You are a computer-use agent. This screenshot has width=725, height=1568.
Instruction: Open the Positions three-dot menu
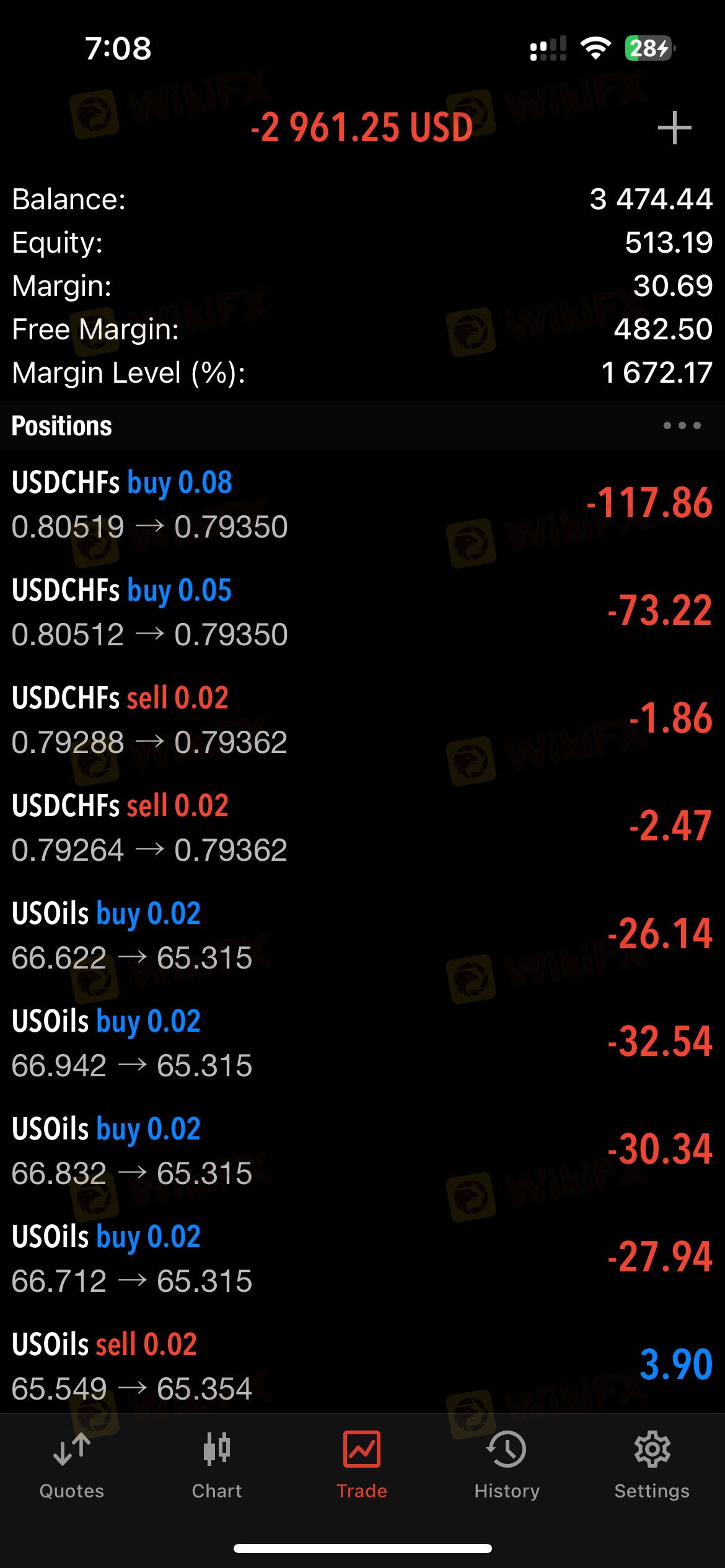(682, 425)
